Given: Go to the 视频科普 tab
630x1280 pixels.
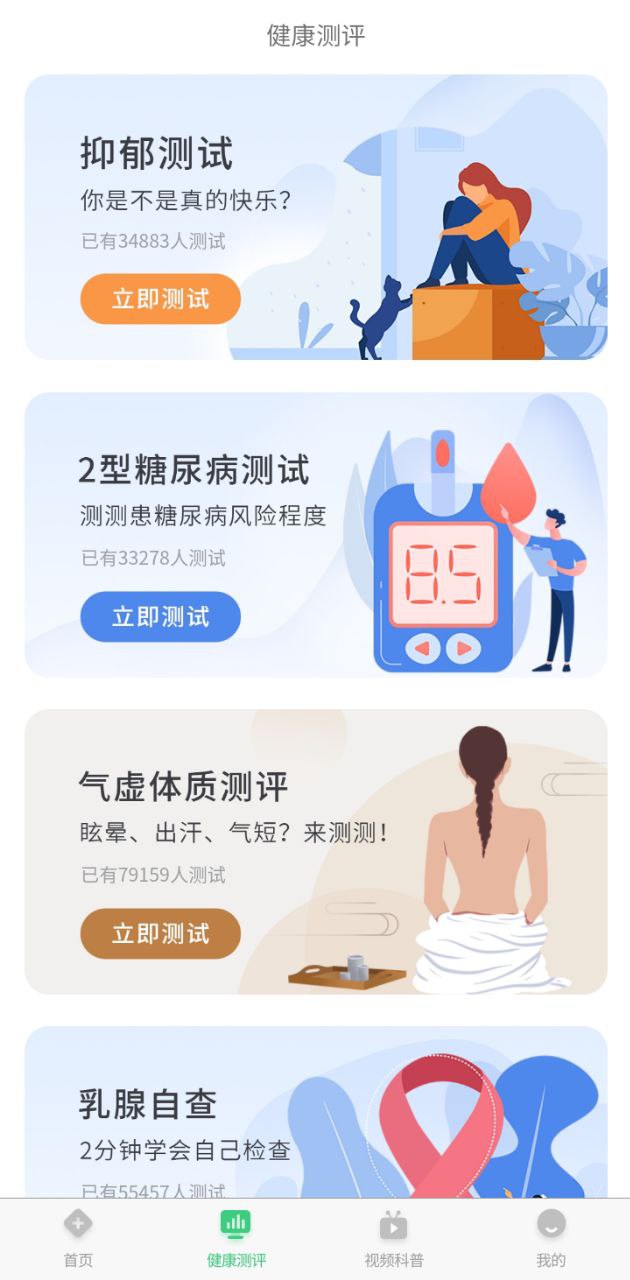Looking at the screenshot, I should tap(393, 1238).
